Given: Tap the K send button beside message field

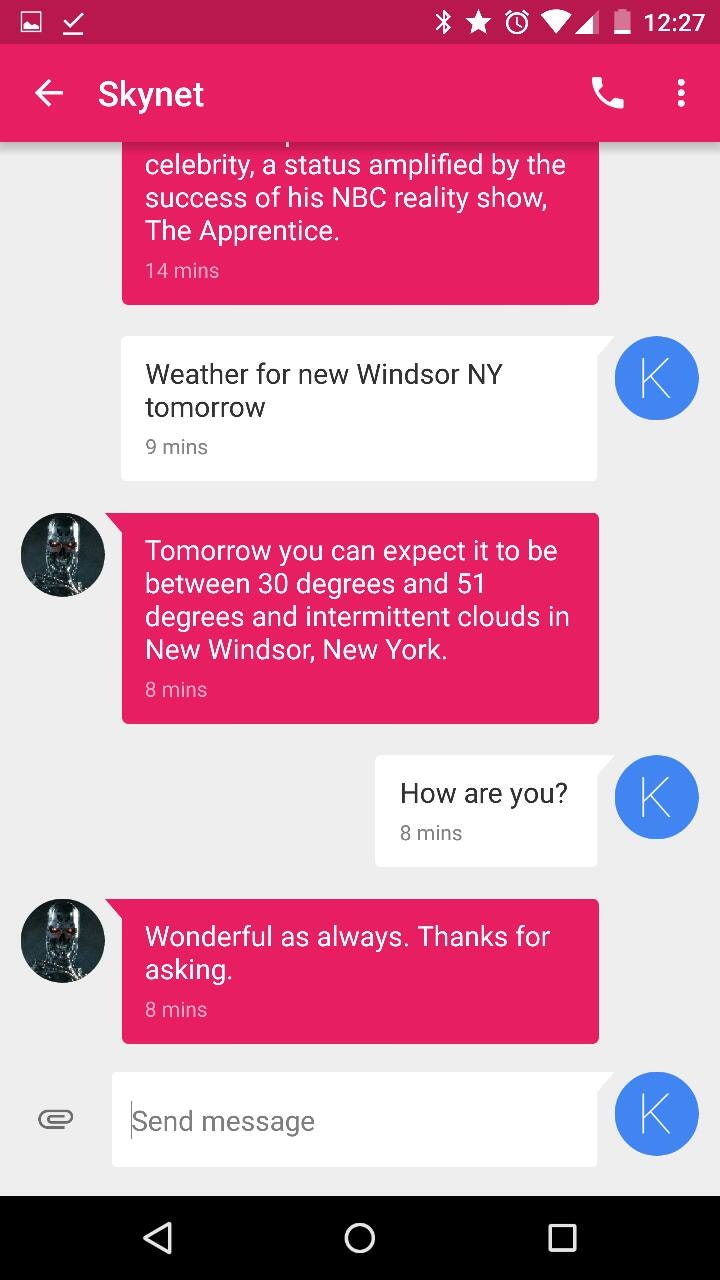Looking at the screenshot, I should pyautogui.click(x=656, y=1114).
